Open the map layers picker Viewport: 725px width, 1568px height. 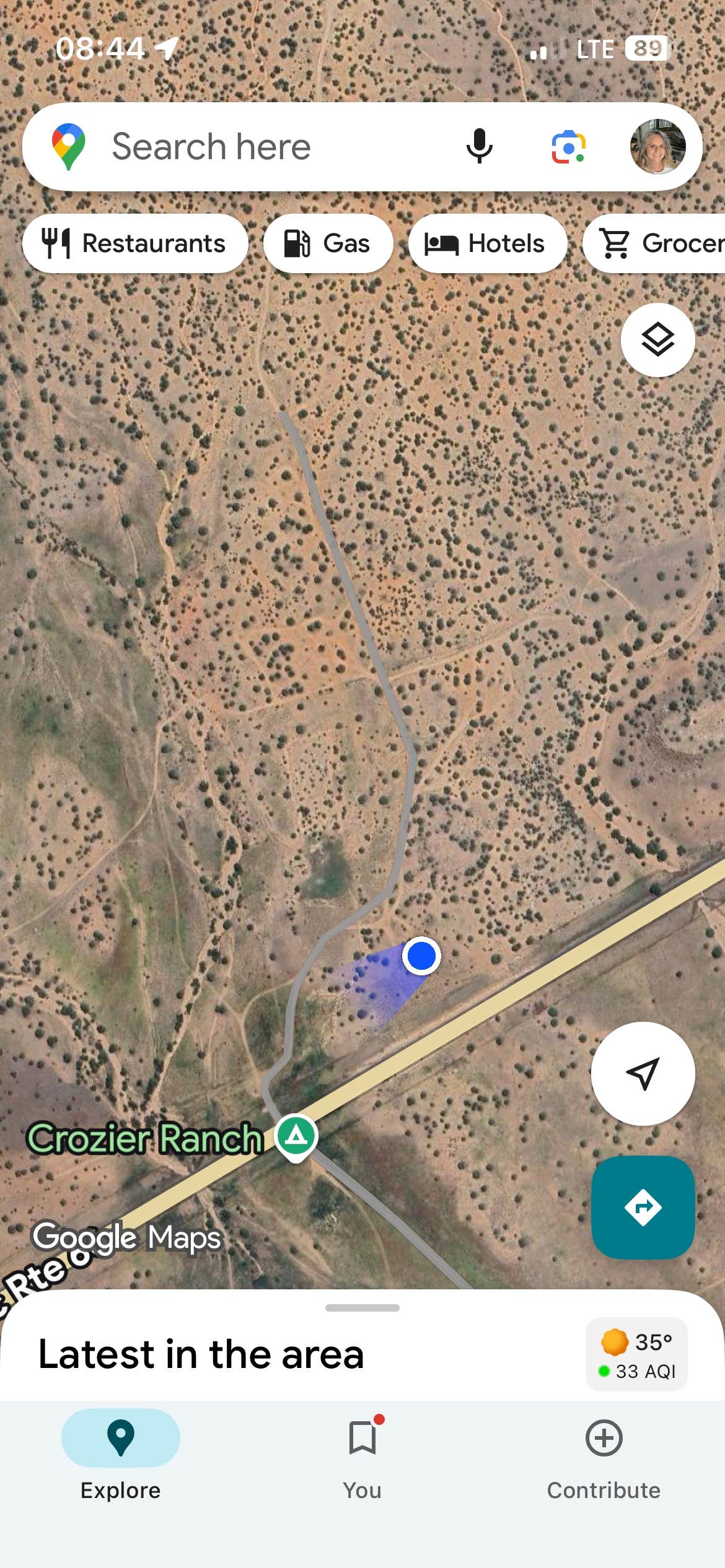click(x=657, y=340)
